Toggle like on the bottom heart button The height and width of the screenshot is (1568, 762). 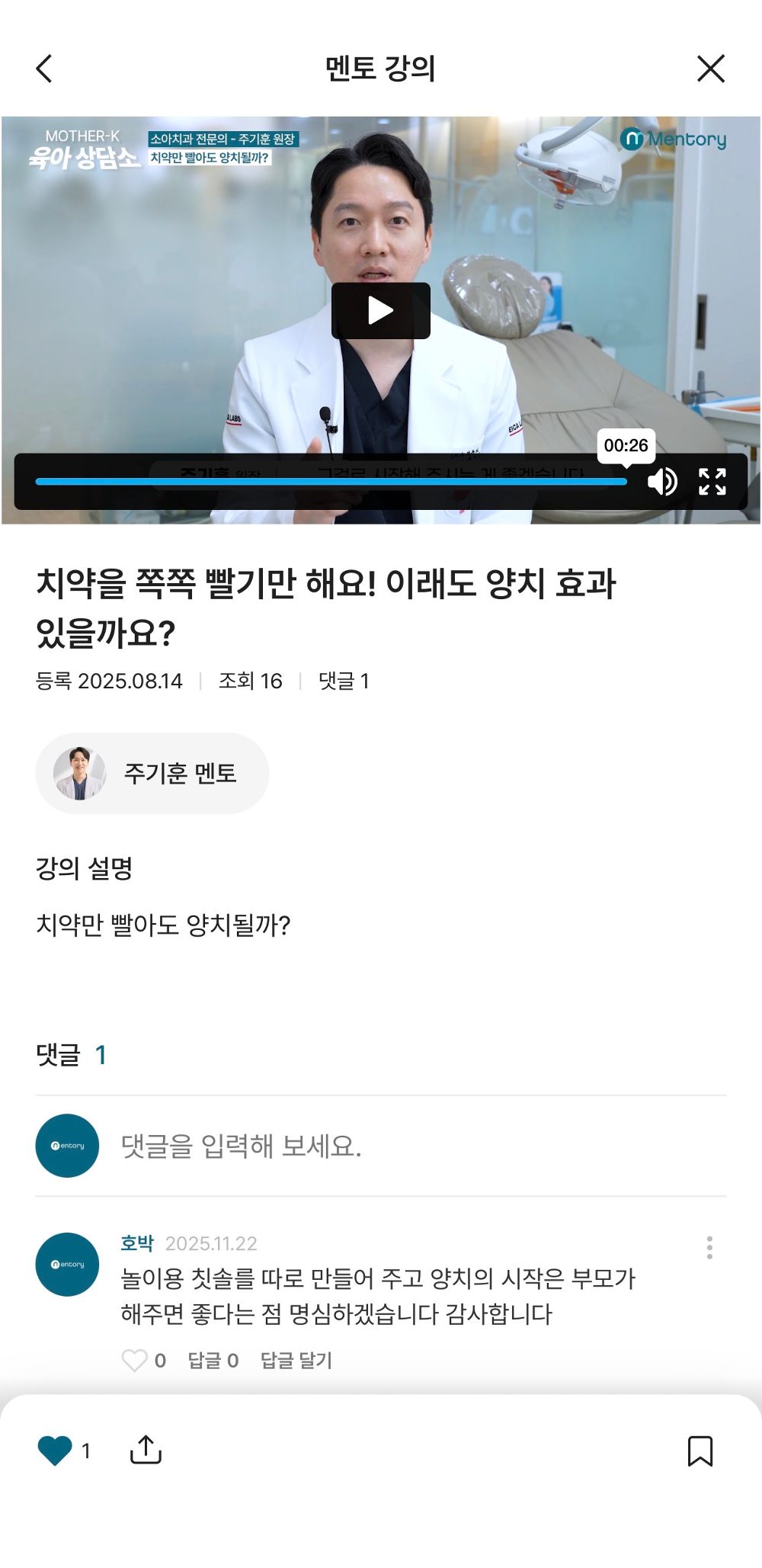pos(53,1448)
